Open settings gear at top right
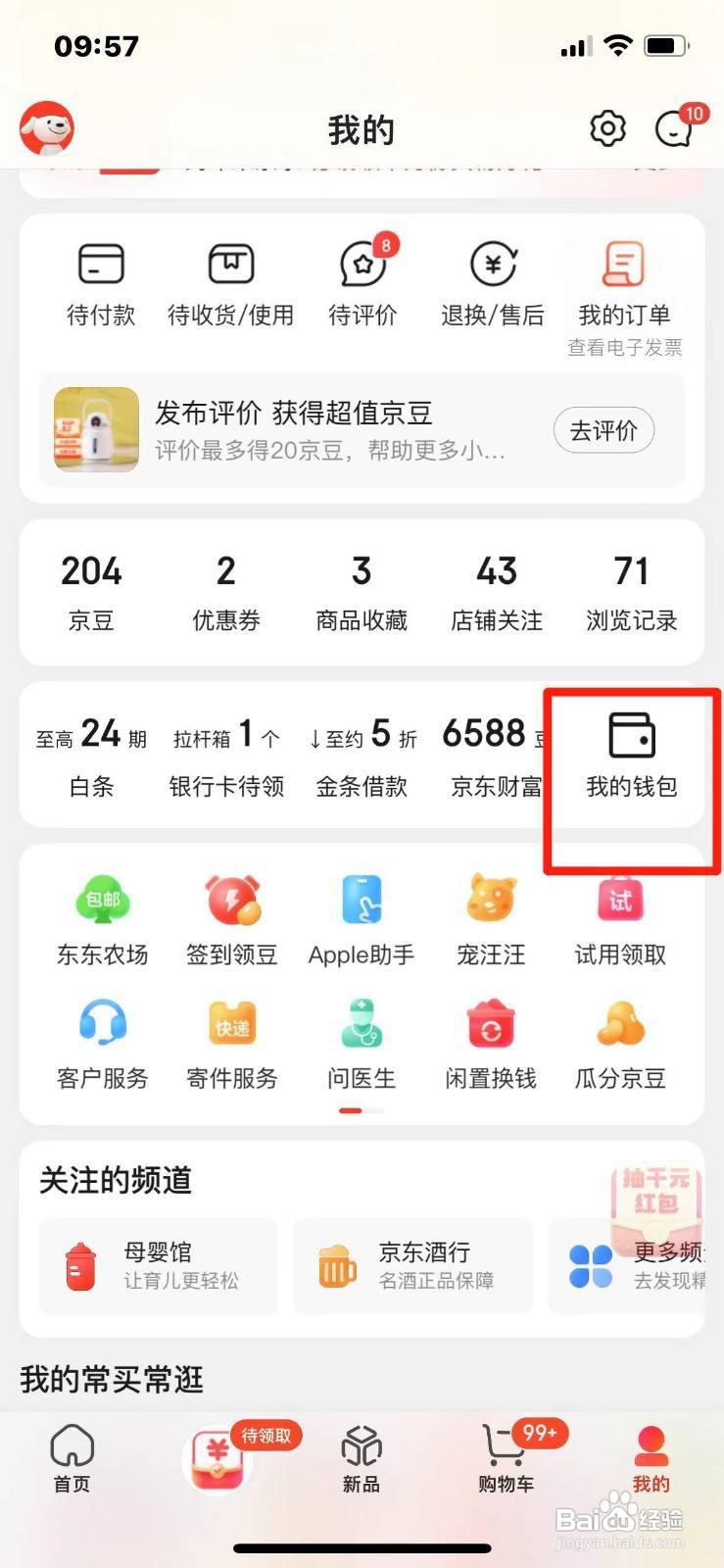Viewport: 724px width, 1568px height. (606, 128)
